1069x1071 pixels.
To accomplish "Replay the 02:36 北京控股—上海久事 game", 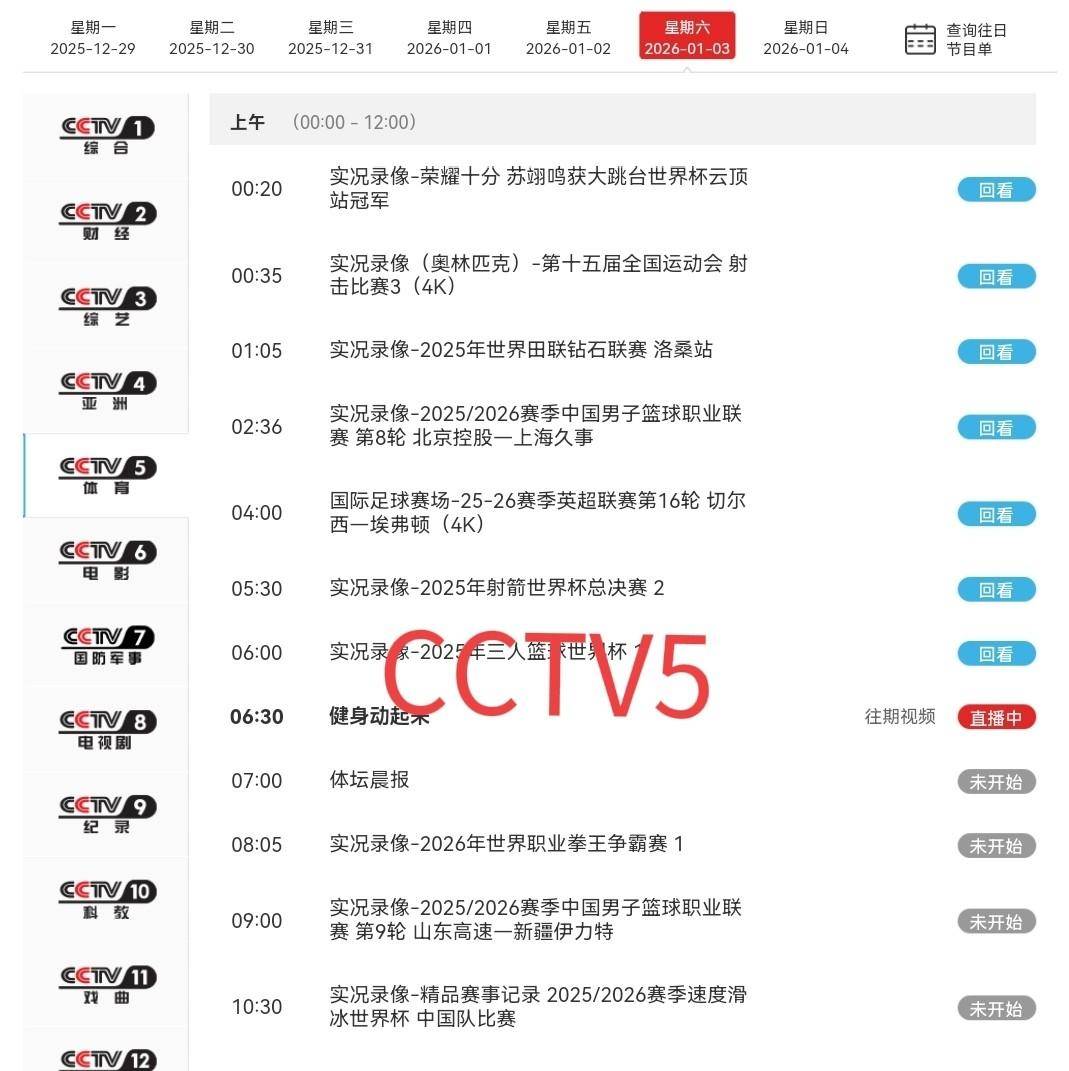I will 995,428.
